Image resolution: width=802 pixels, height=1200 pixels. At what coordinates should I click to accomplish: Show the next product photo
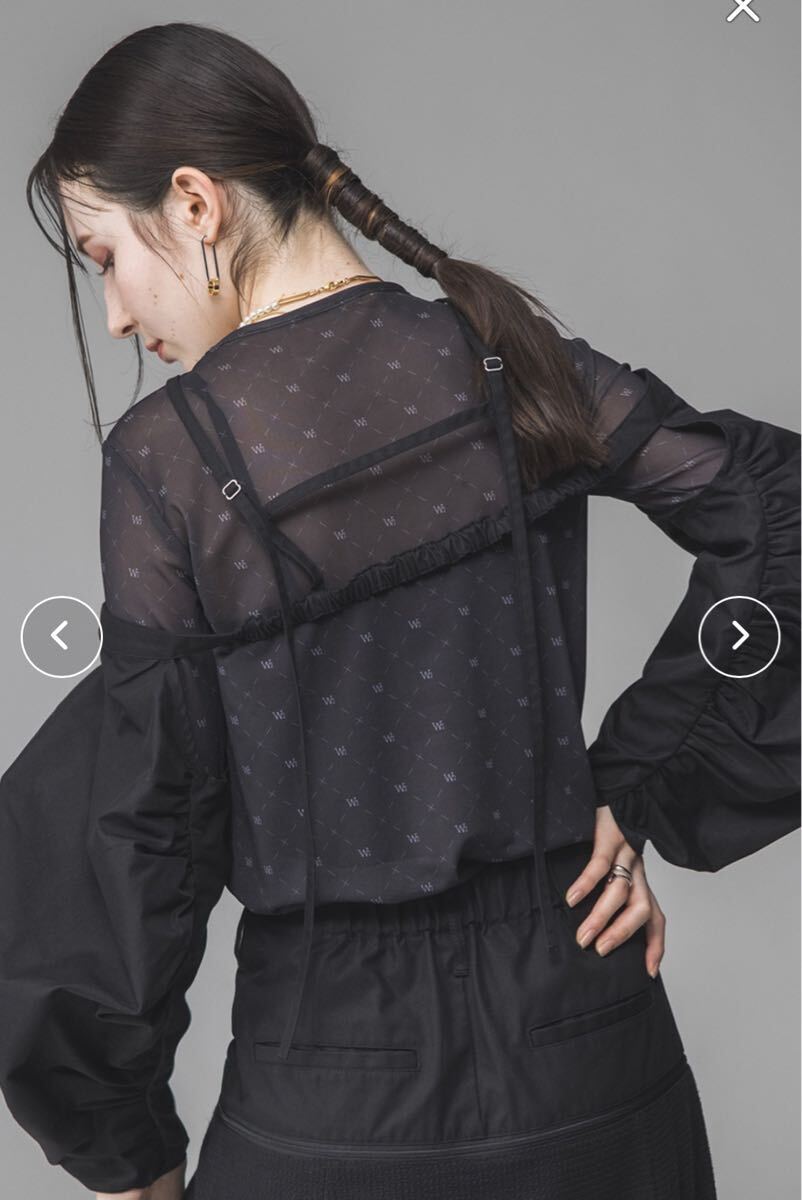pyautogui.click(x=738, y=636)
